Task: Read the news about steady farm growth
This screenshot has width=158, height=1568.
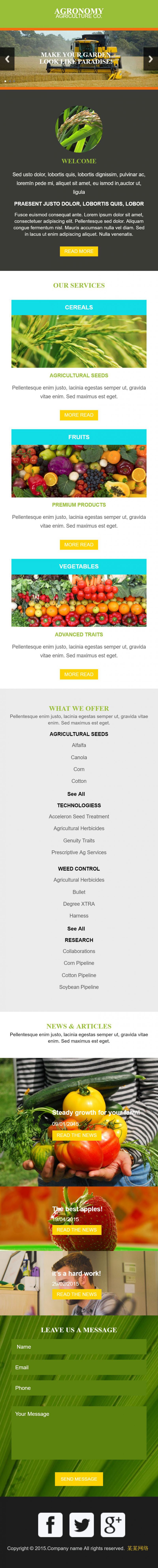Action: 76,1135
